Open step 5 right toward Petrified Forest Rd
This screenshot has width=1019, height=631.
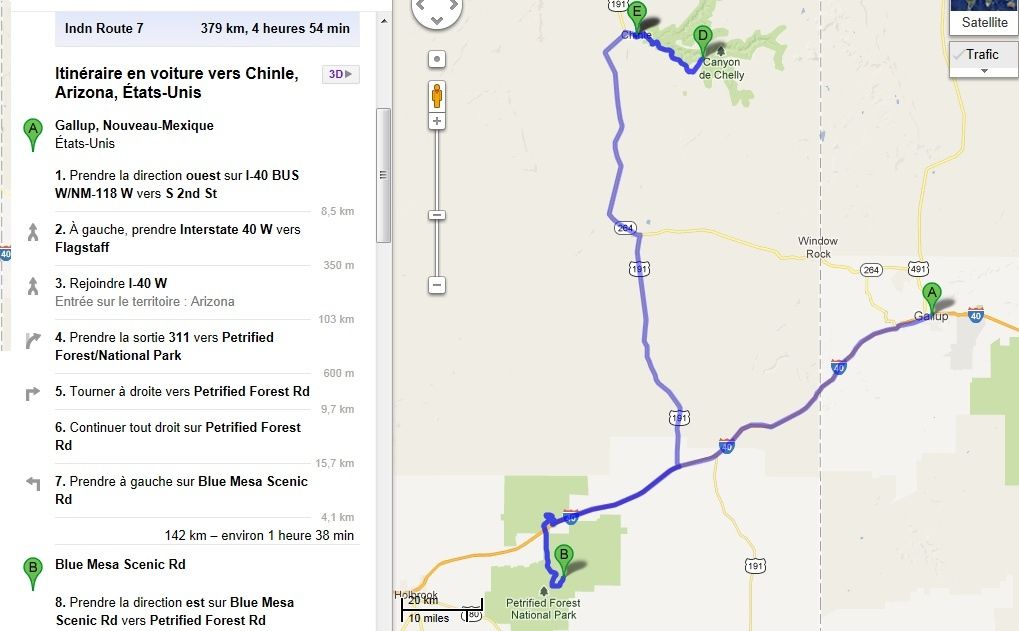[182, 392]
